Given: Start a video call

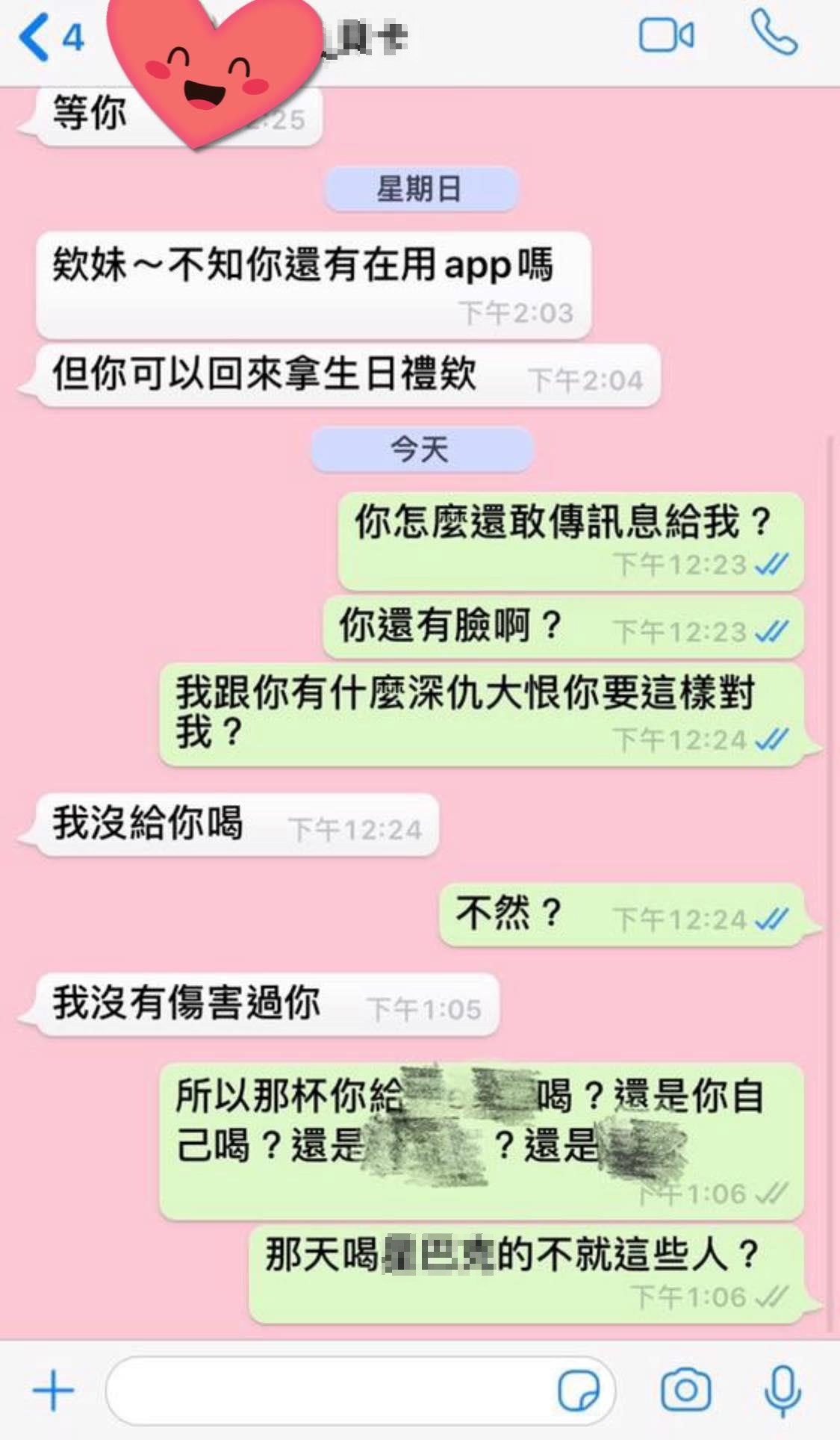Looking at the screenshot, I should [666, 35].
